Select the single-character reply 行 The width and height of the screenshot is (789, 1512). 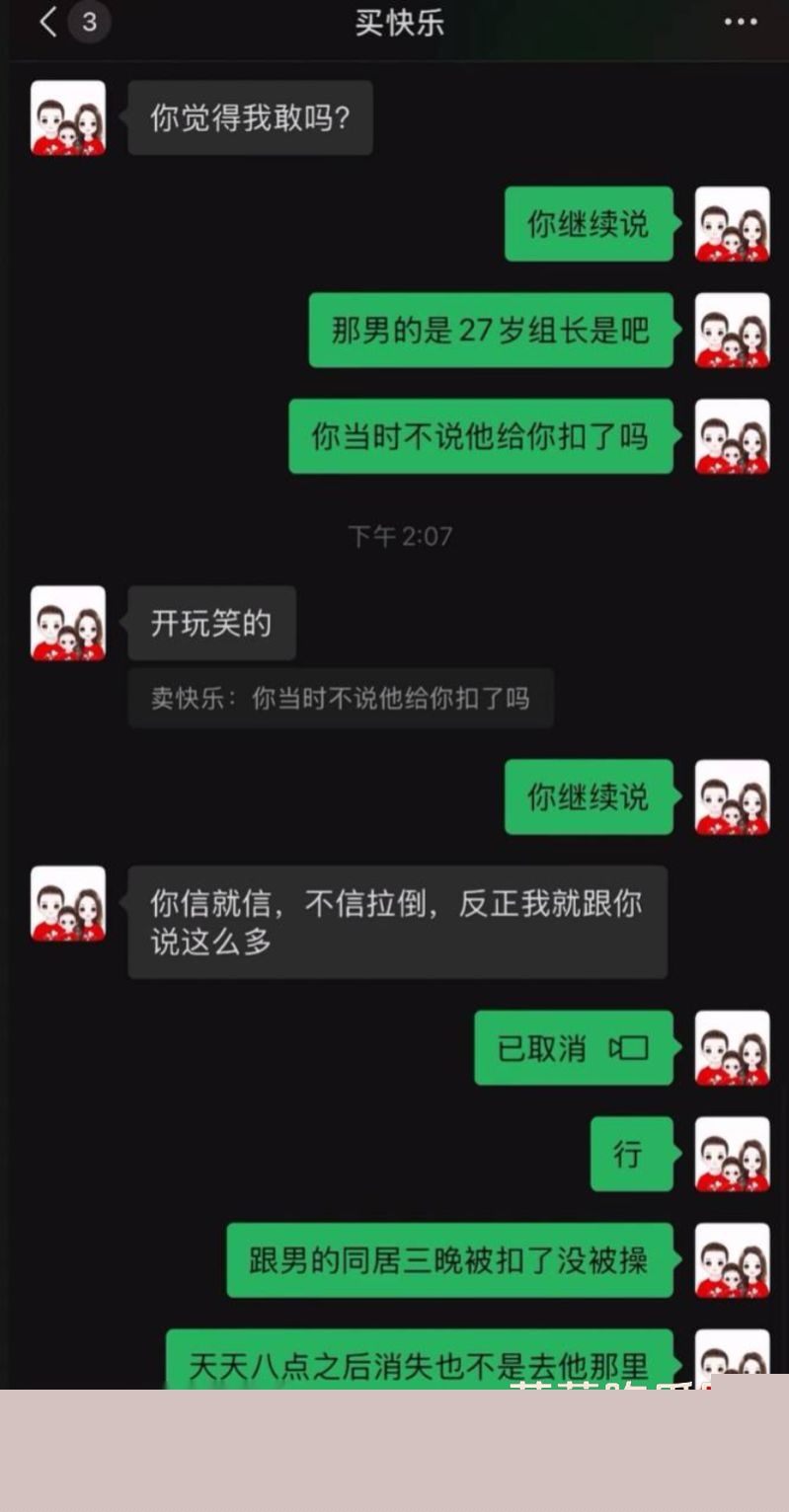[632, 1155]
